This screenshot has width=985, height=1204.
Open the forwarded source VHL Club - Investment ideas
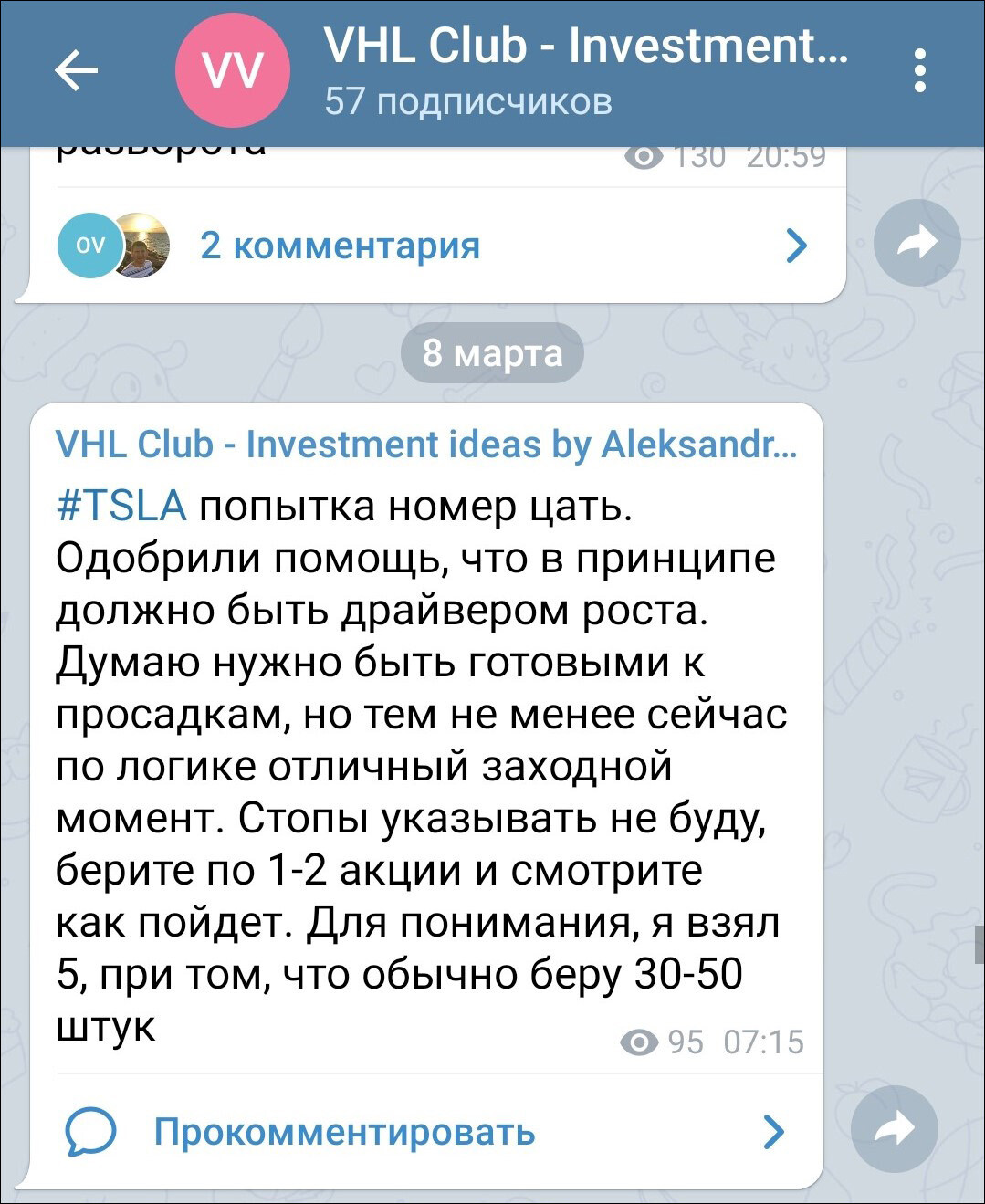425,445
